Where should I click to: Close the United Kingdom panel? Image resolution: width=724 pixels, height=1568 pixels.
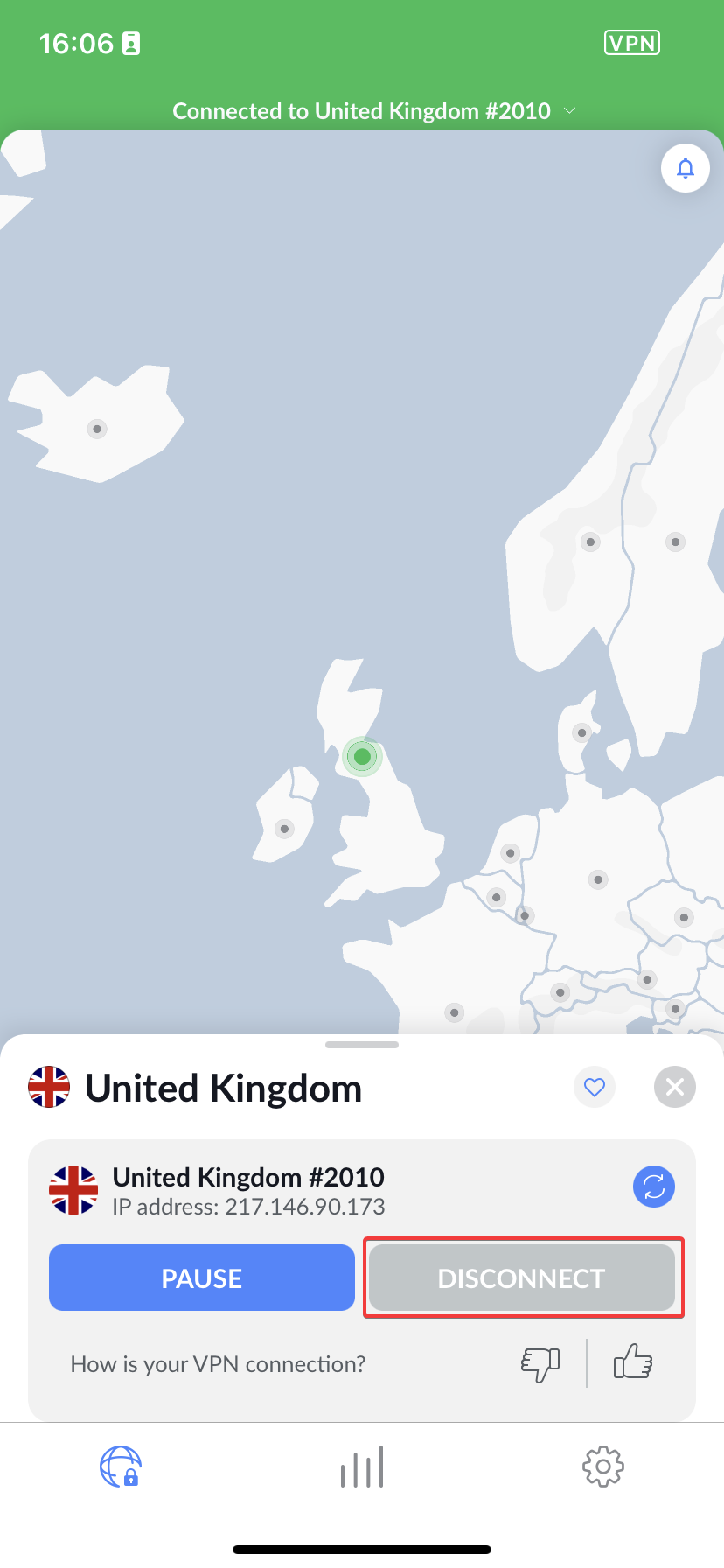coord(675,1088)
